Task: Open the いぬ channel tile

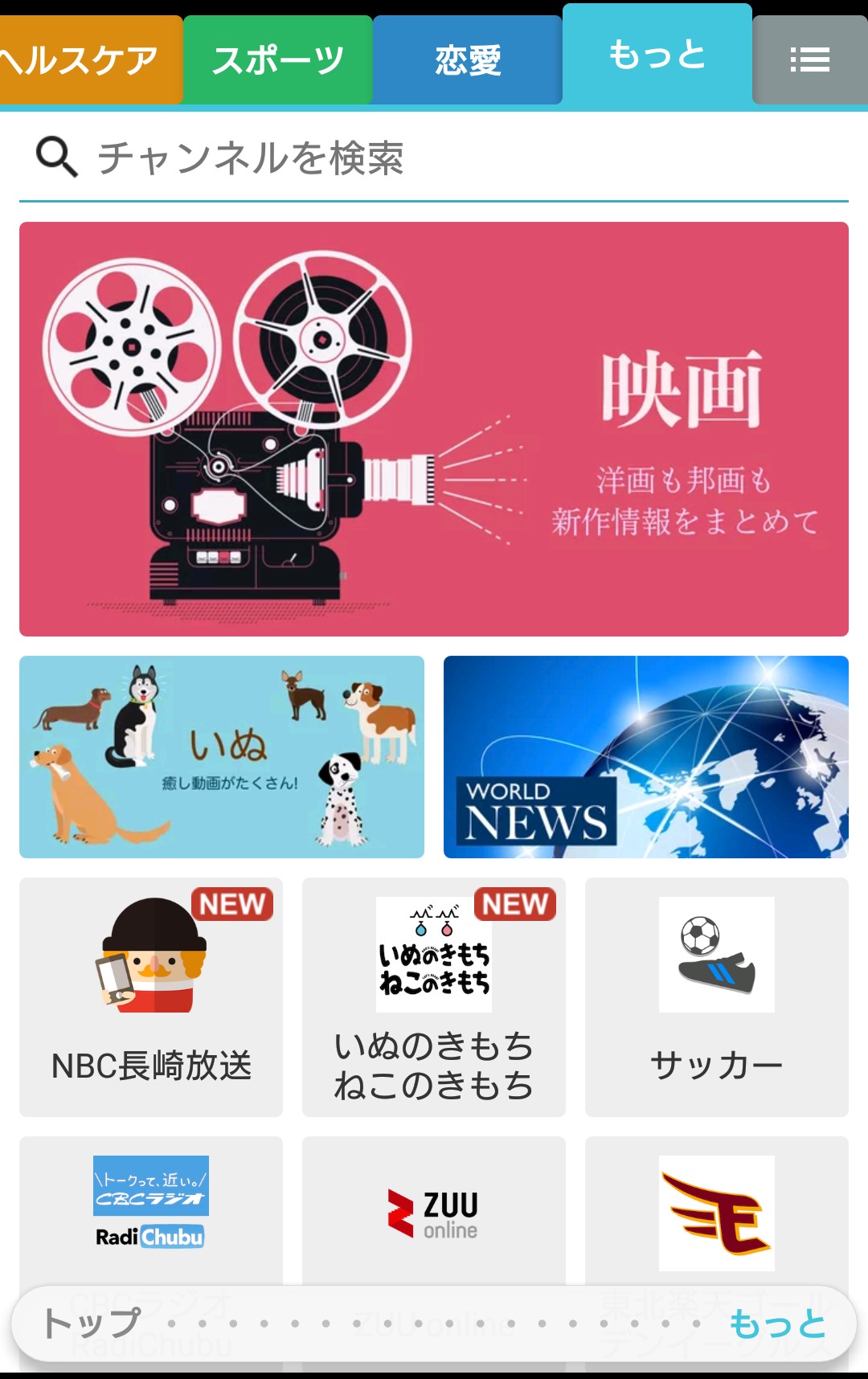Action: (222, 757)
